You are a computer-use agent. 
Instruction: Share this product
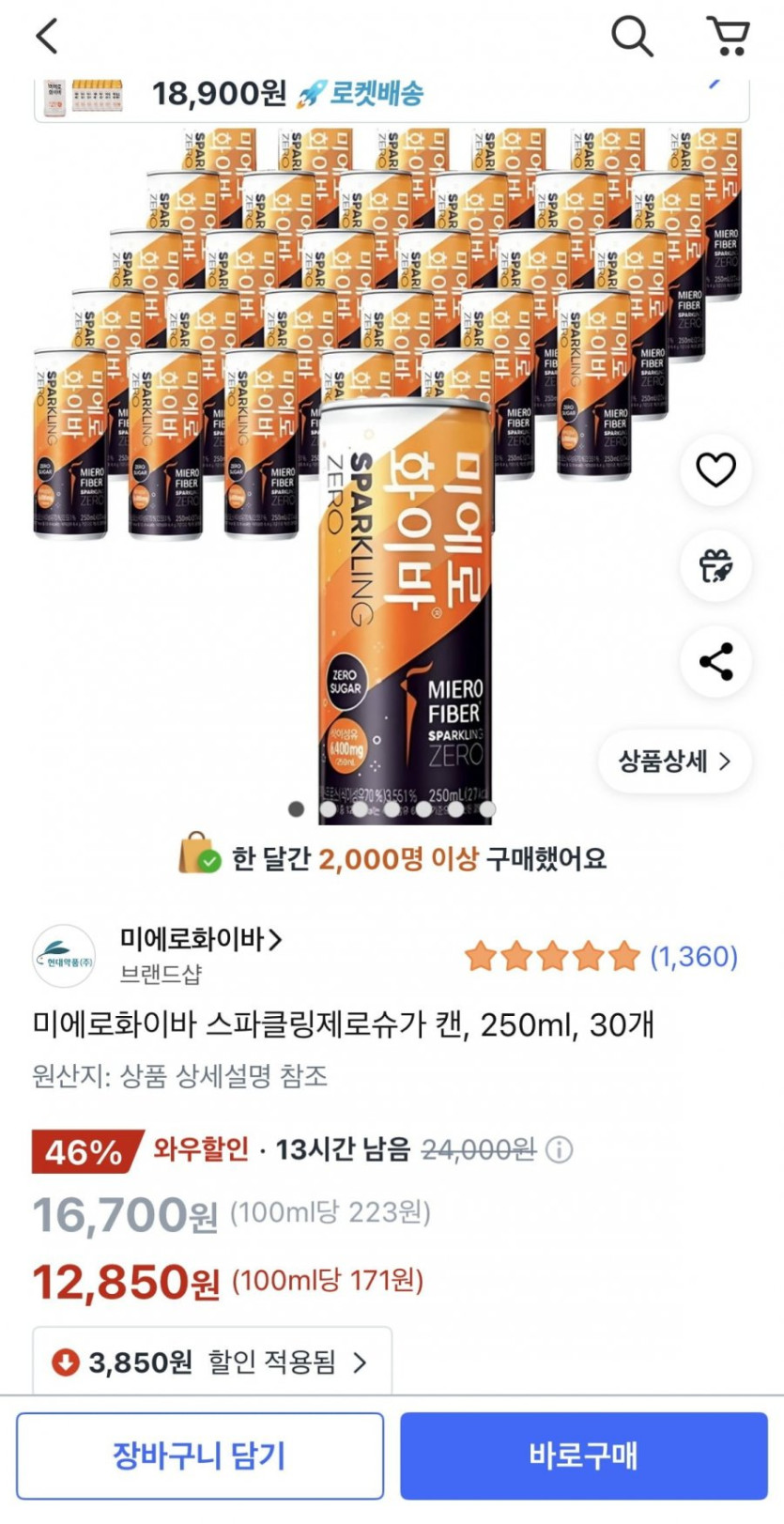(x=715, y=662)
